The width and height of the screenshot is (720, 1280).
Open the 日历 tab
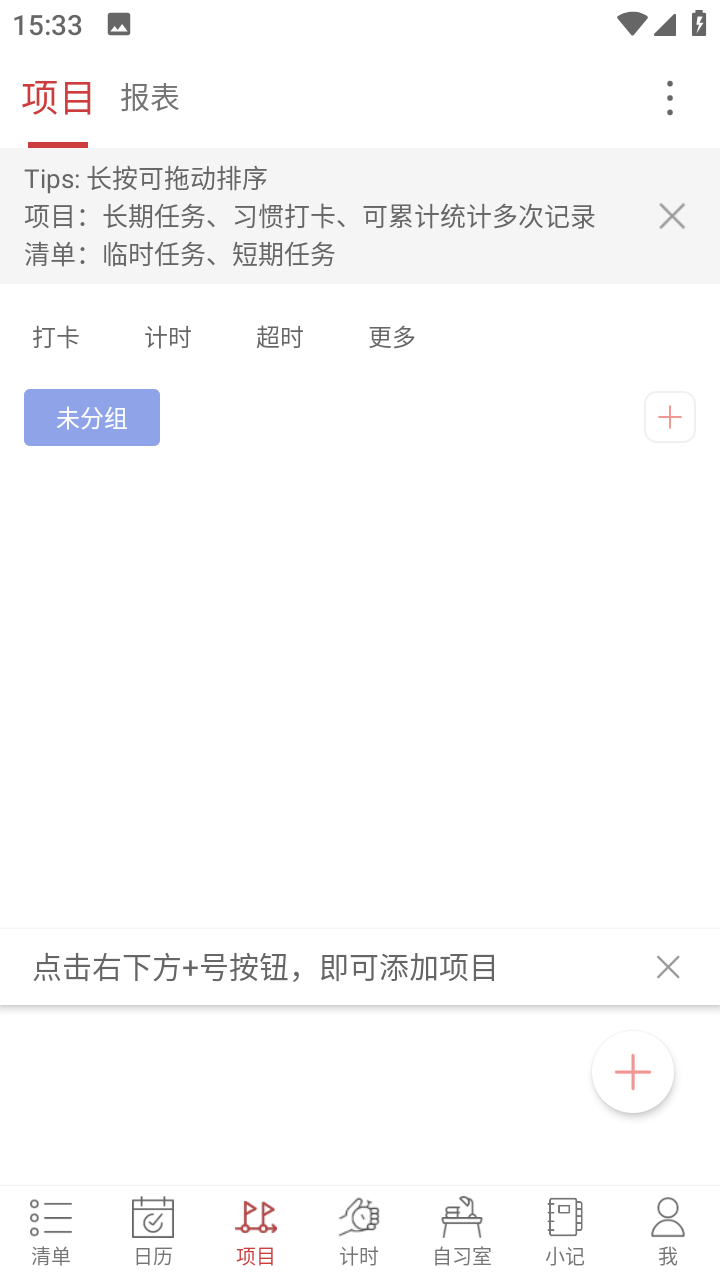point(153,1232)
